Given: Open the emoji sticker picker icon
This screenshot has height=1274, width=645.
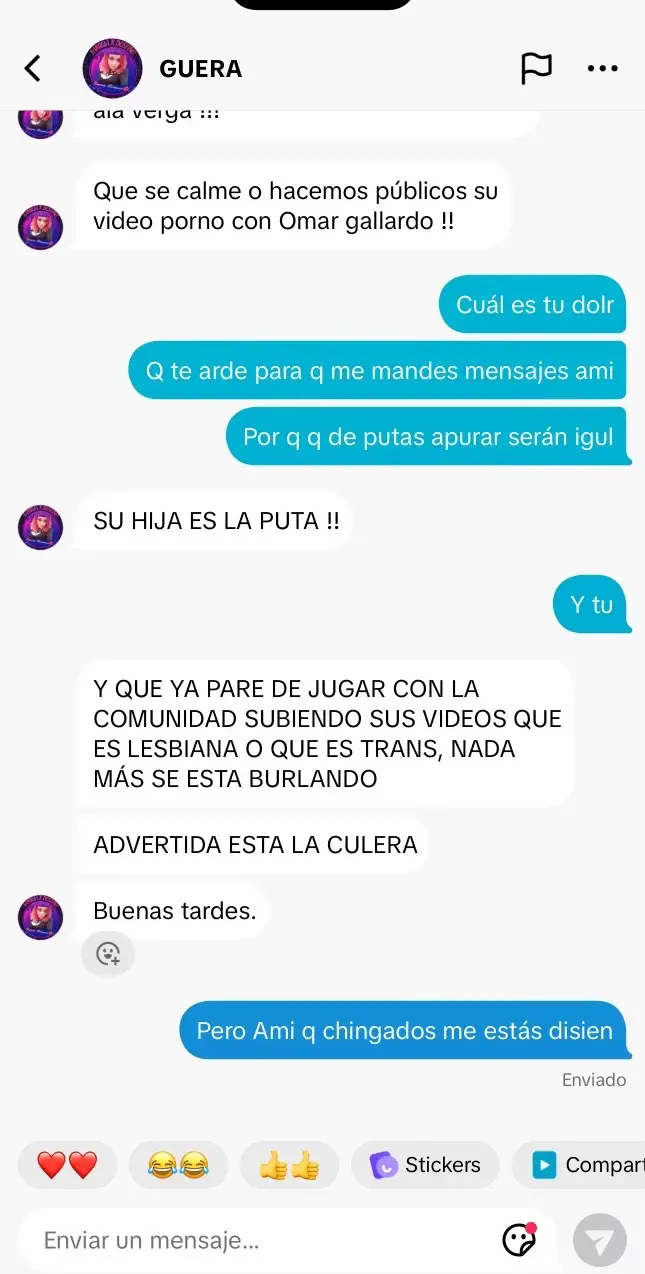Looking at the screenshot, I should tap(519, 1240).
